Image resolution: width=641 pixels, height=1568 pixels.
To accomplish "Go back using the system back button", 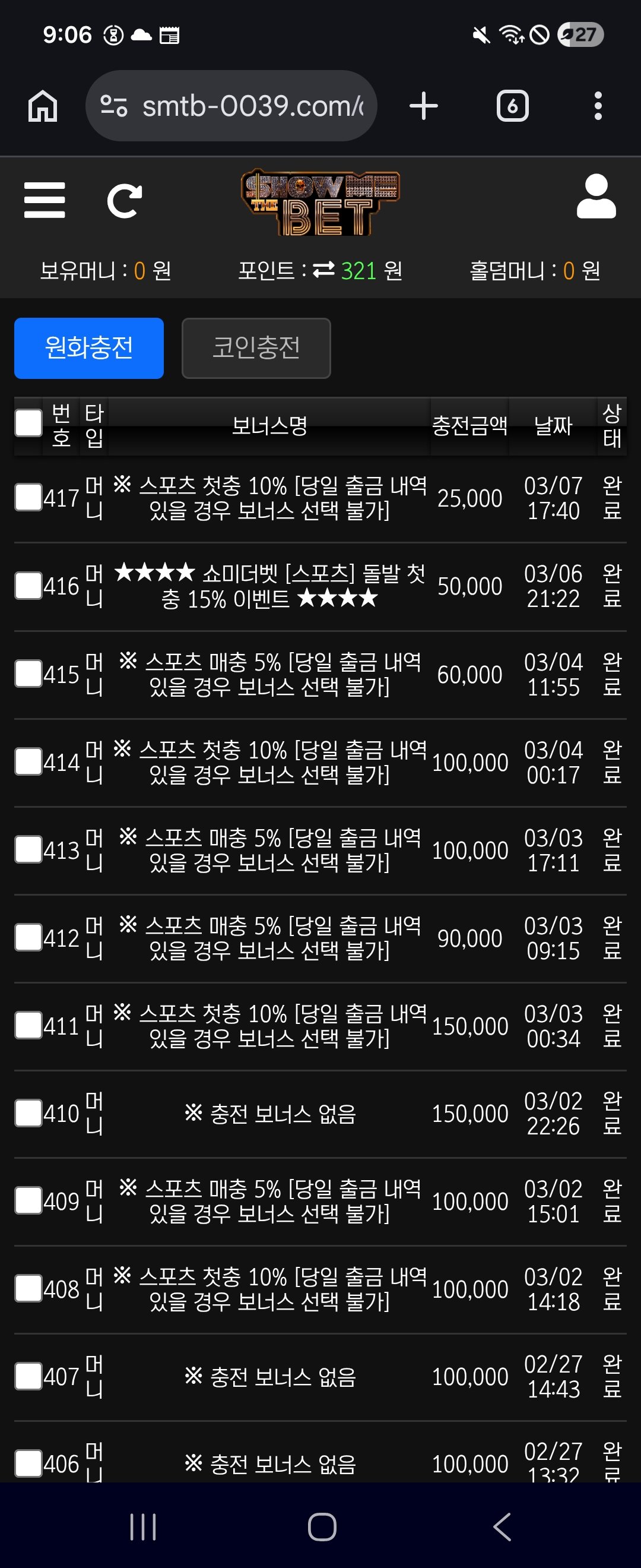I will 502,1526.
